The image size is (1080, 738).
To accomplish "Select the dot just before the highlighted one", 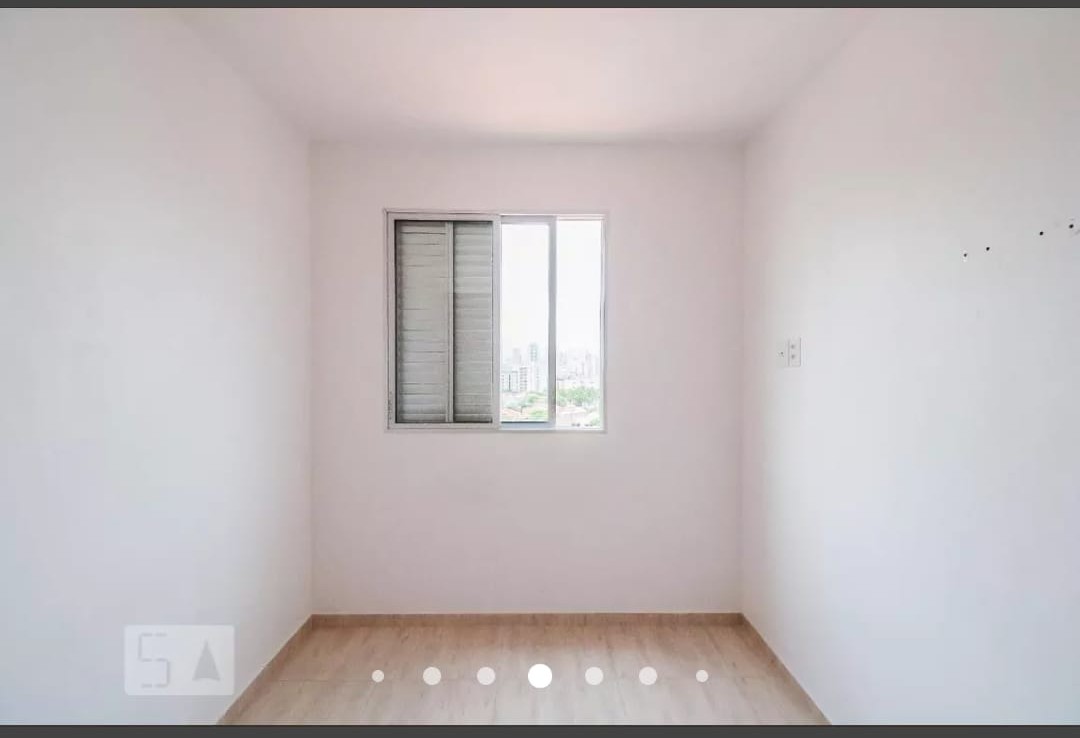I will point(486,676).
